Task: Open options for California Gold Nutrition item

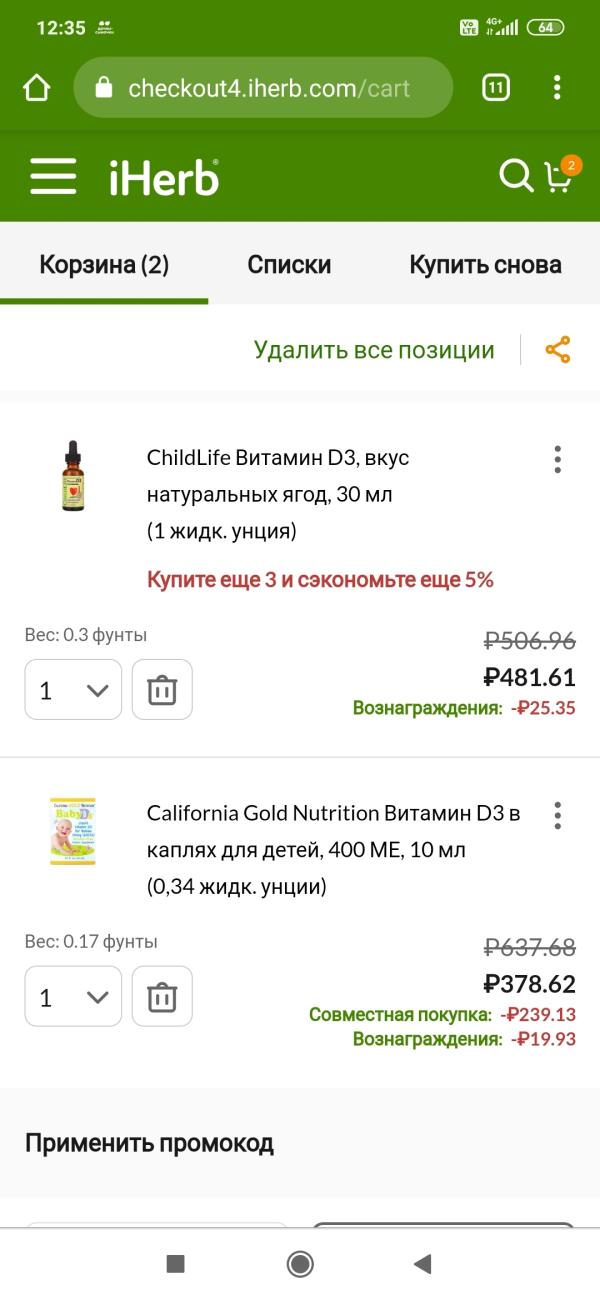Action: [x=557, y=815]
